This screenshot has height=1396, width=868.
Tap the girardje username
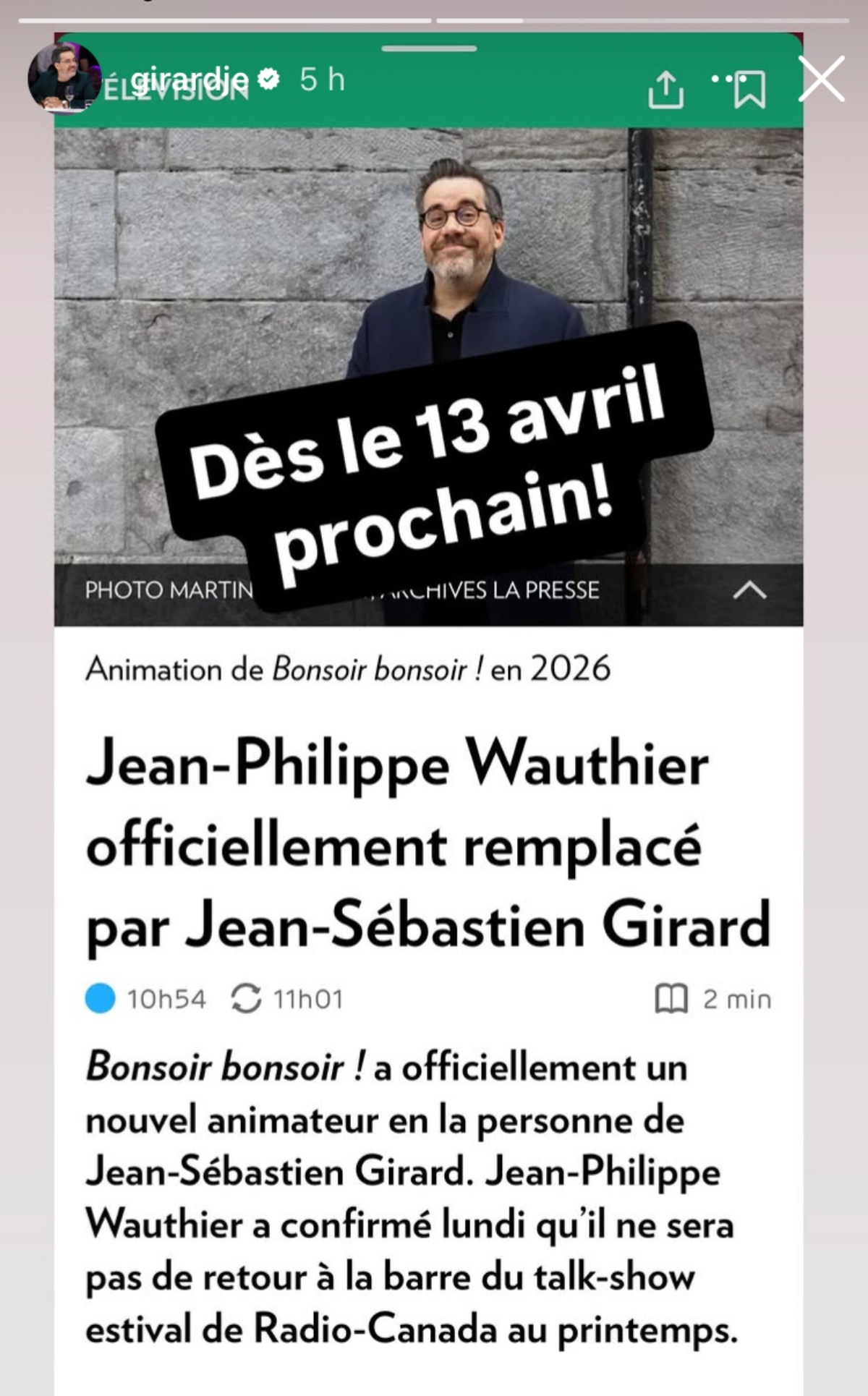pos(190,78)
